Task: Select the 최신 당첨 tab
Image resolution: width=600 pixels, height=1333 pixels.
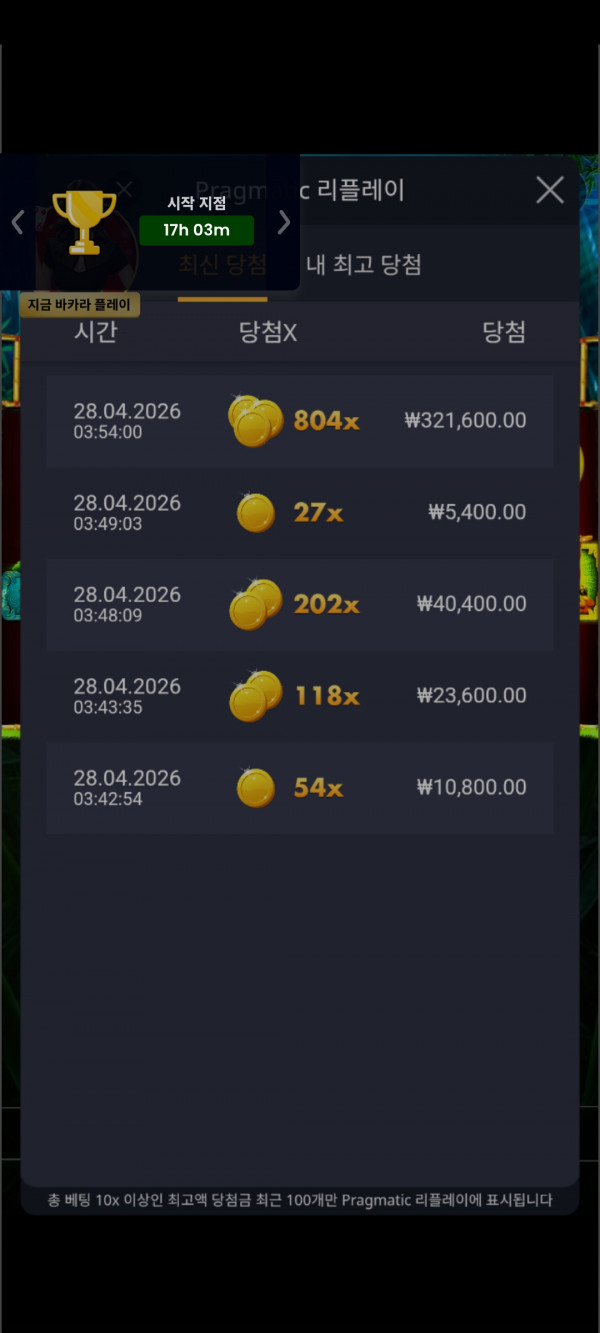Action: point(222,266)
